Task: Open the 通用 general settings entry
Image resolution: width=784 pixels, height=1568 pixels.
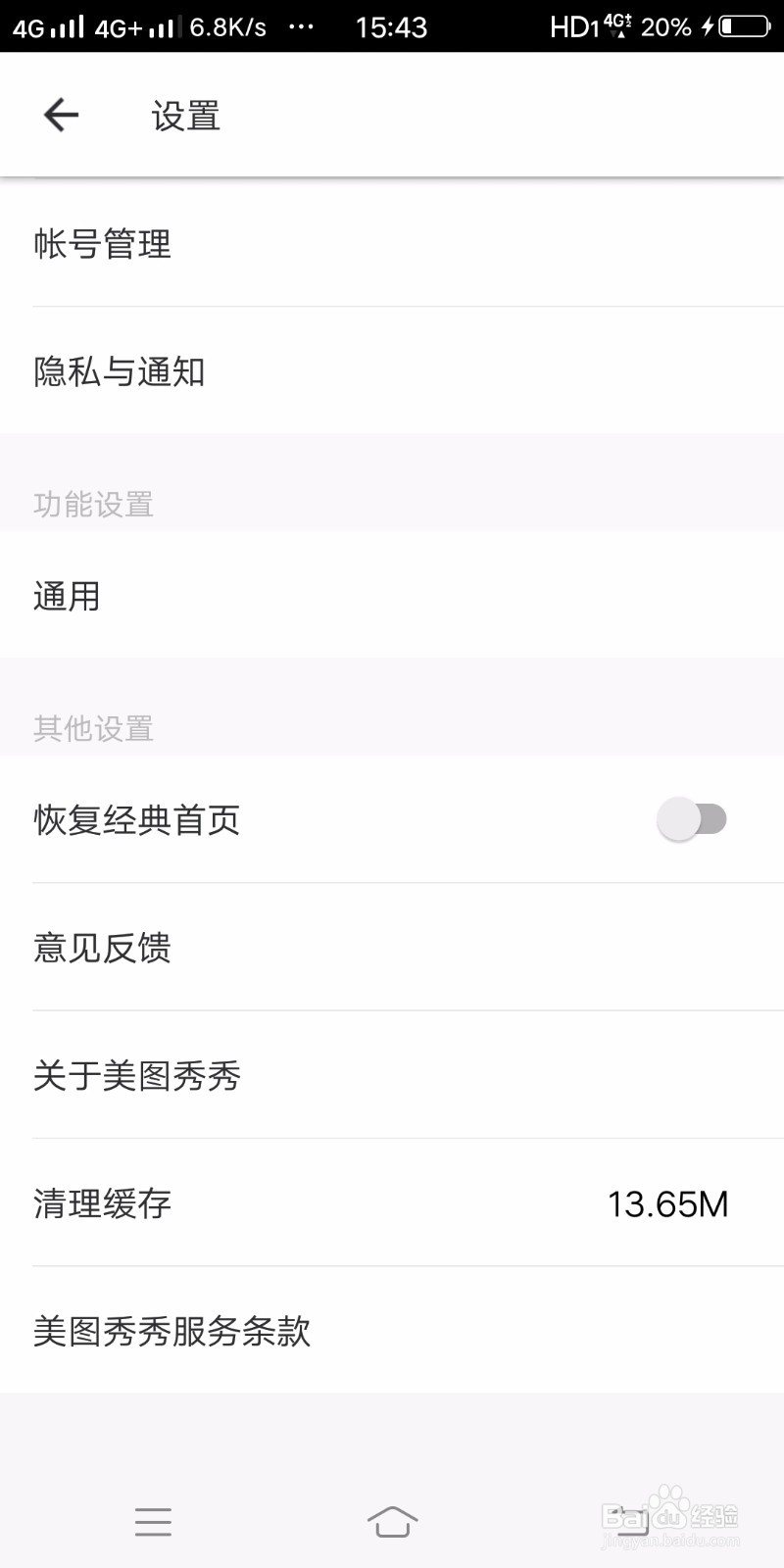Action: click(x=65, y=596)
